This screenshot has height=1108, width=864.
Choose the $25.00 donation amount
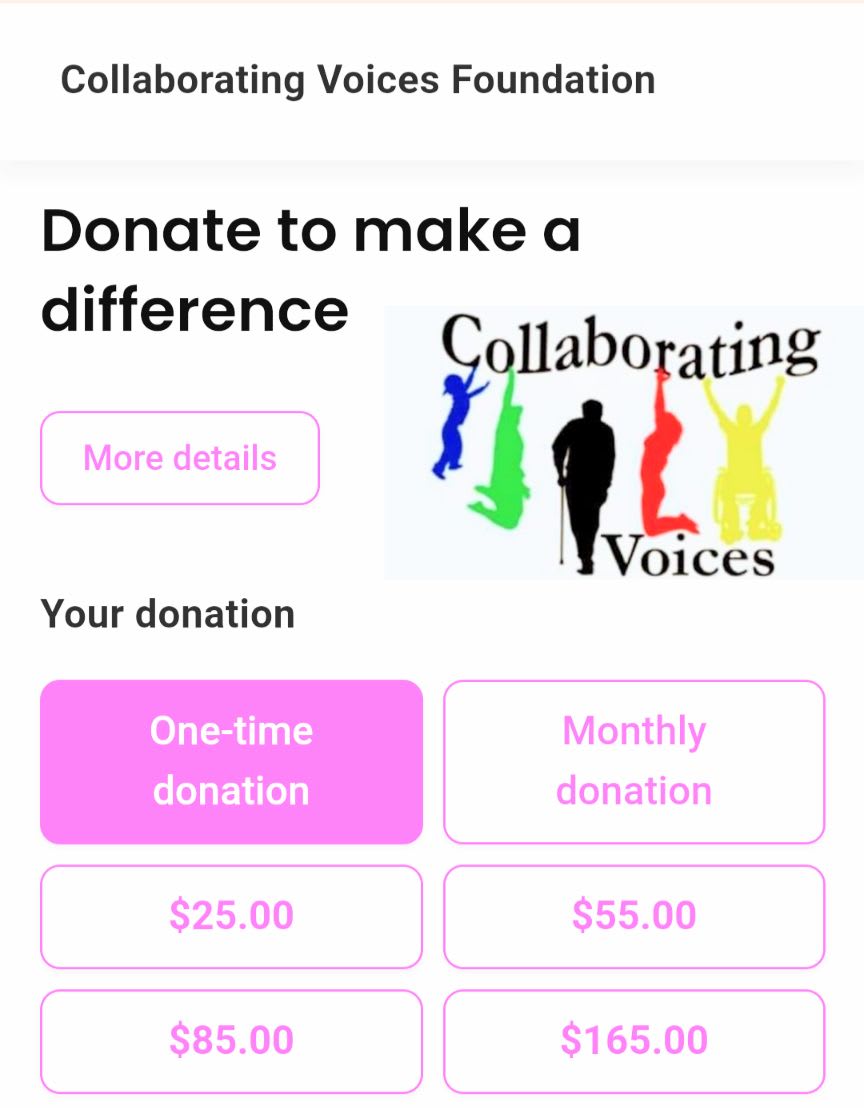231,916
